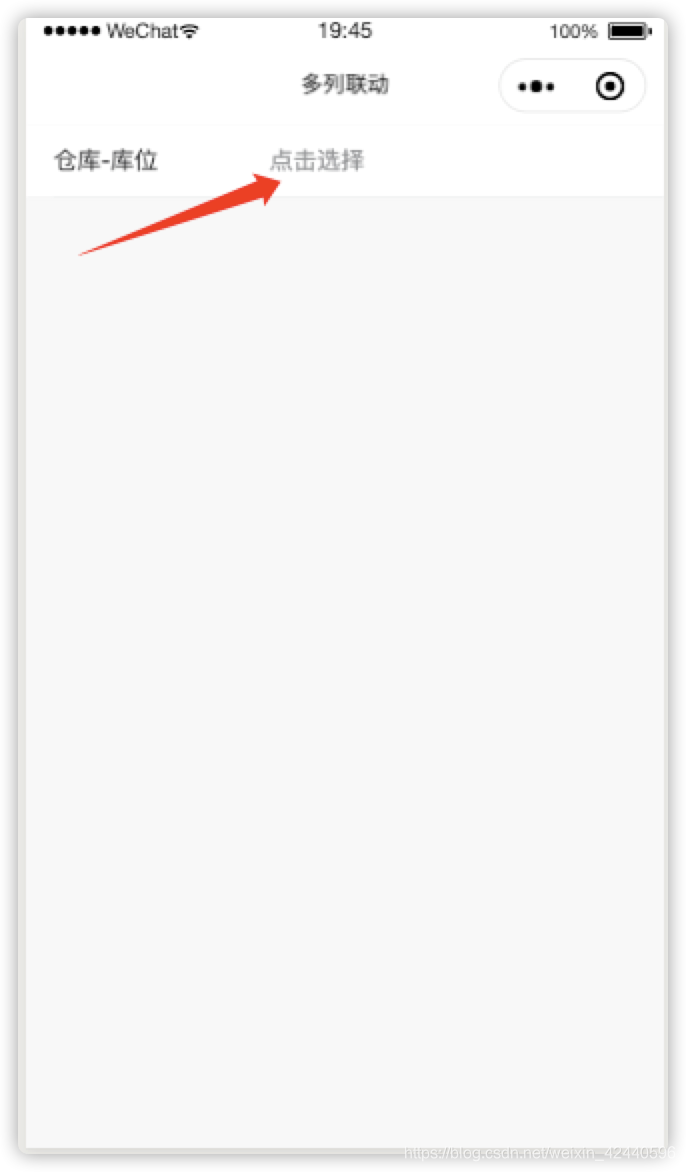Open the mini program more-options menu

pyautogui.click(x=537, y=86)
